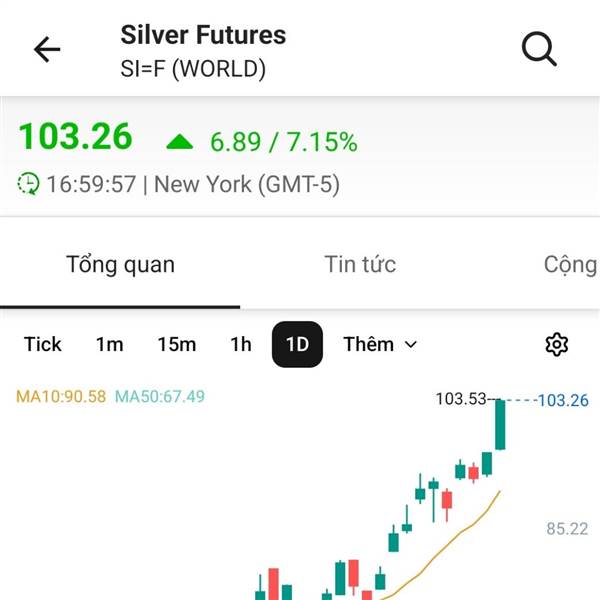
Task: Switch to the Tin tức tab
Action: (360, 264)
